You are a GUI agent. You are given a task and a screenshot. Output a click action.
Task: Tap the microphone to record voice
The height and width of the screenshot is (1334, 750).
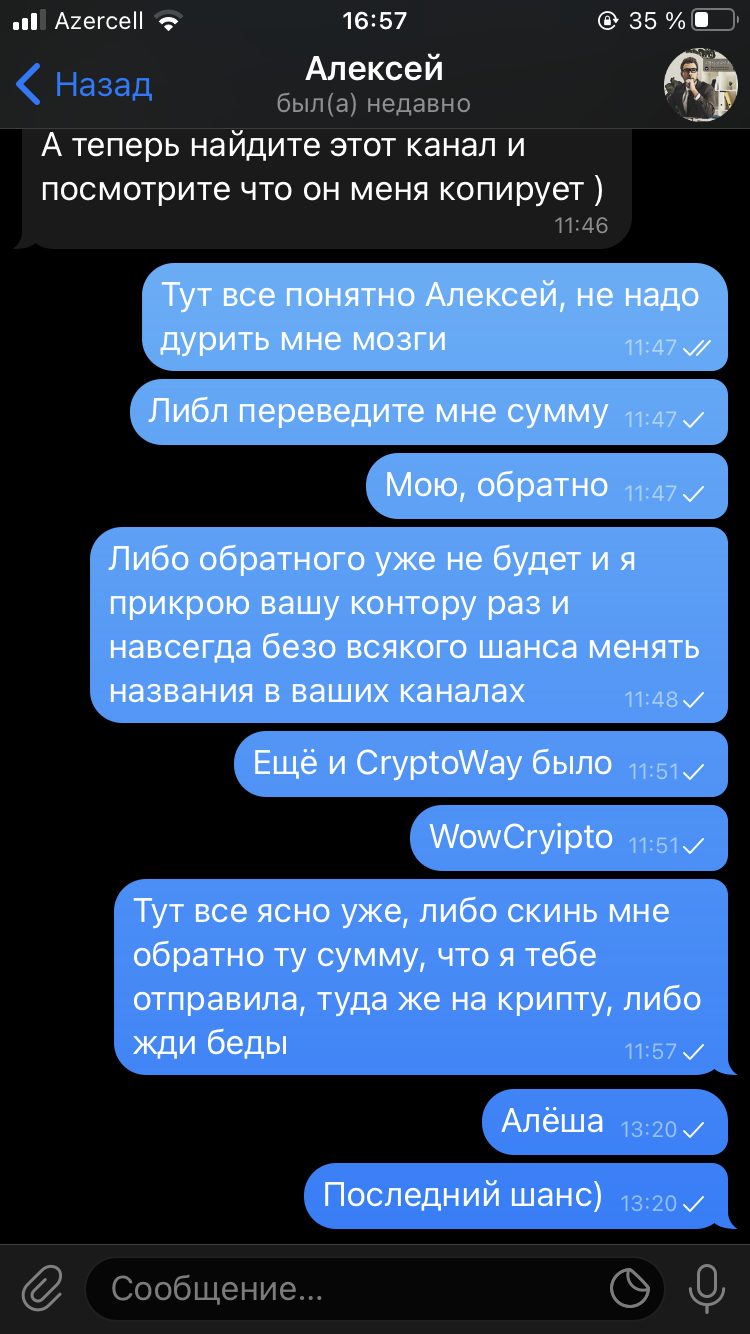708,1289
